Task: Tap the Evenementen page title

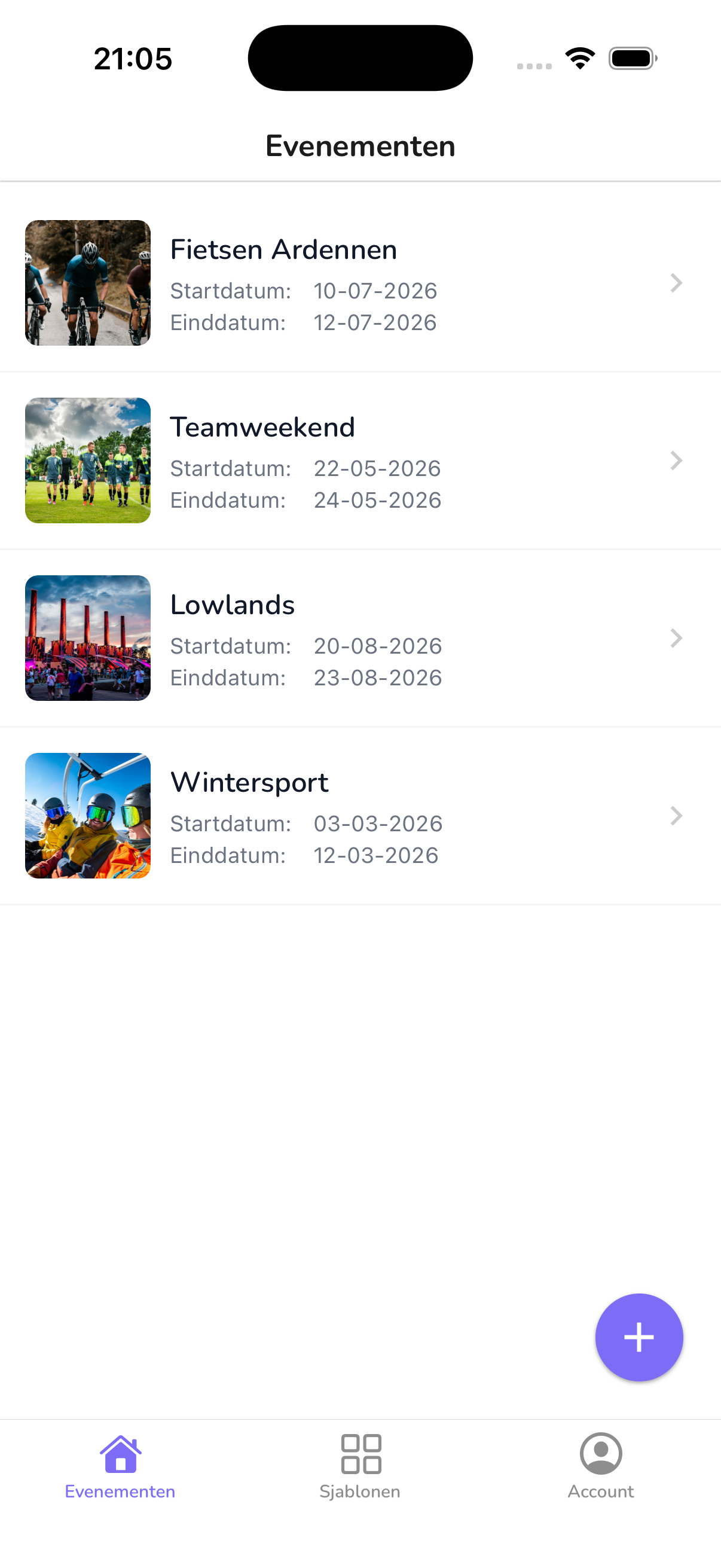Action: coord(360,145)
